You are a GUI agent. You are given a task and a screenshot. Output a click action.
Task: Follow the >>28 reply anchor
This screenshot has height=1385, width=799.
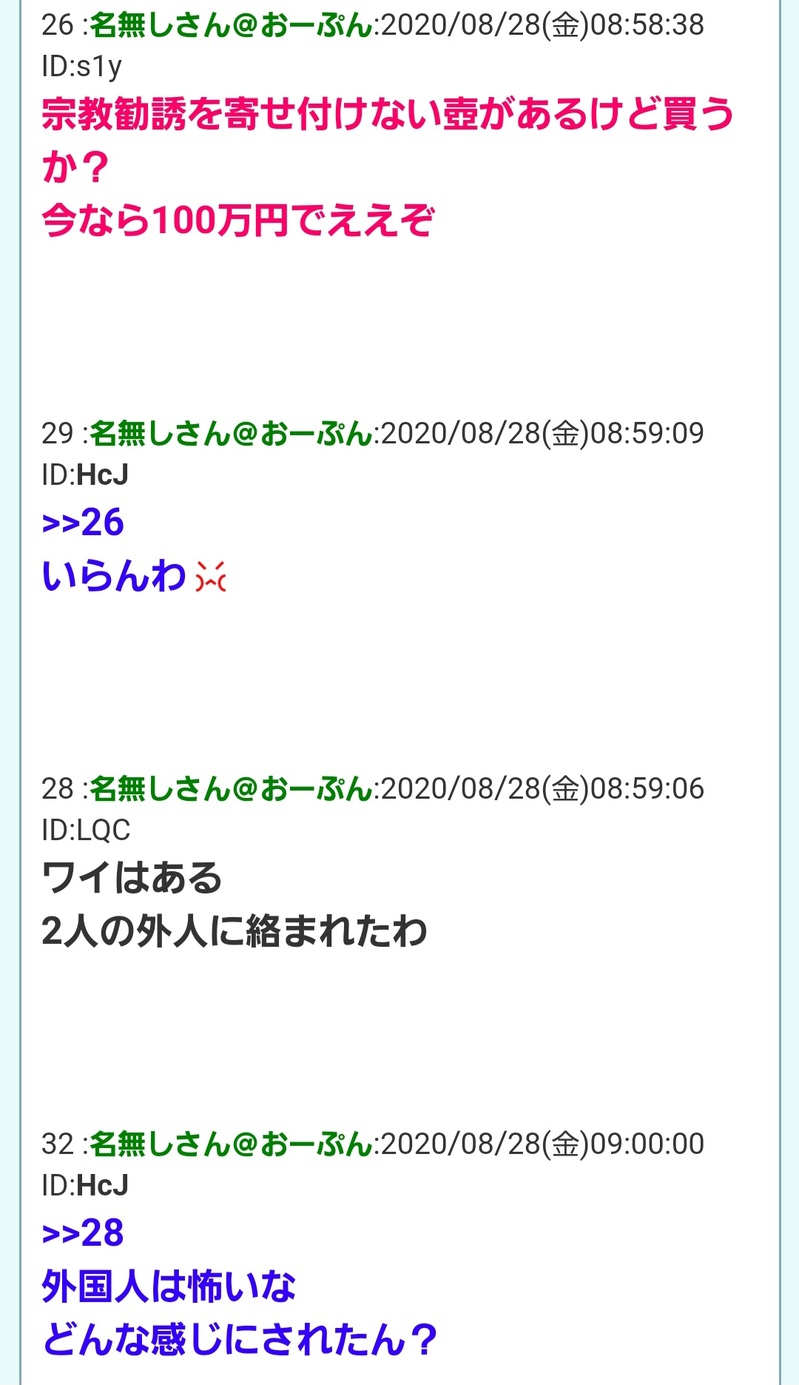[x=83, y=1233]
